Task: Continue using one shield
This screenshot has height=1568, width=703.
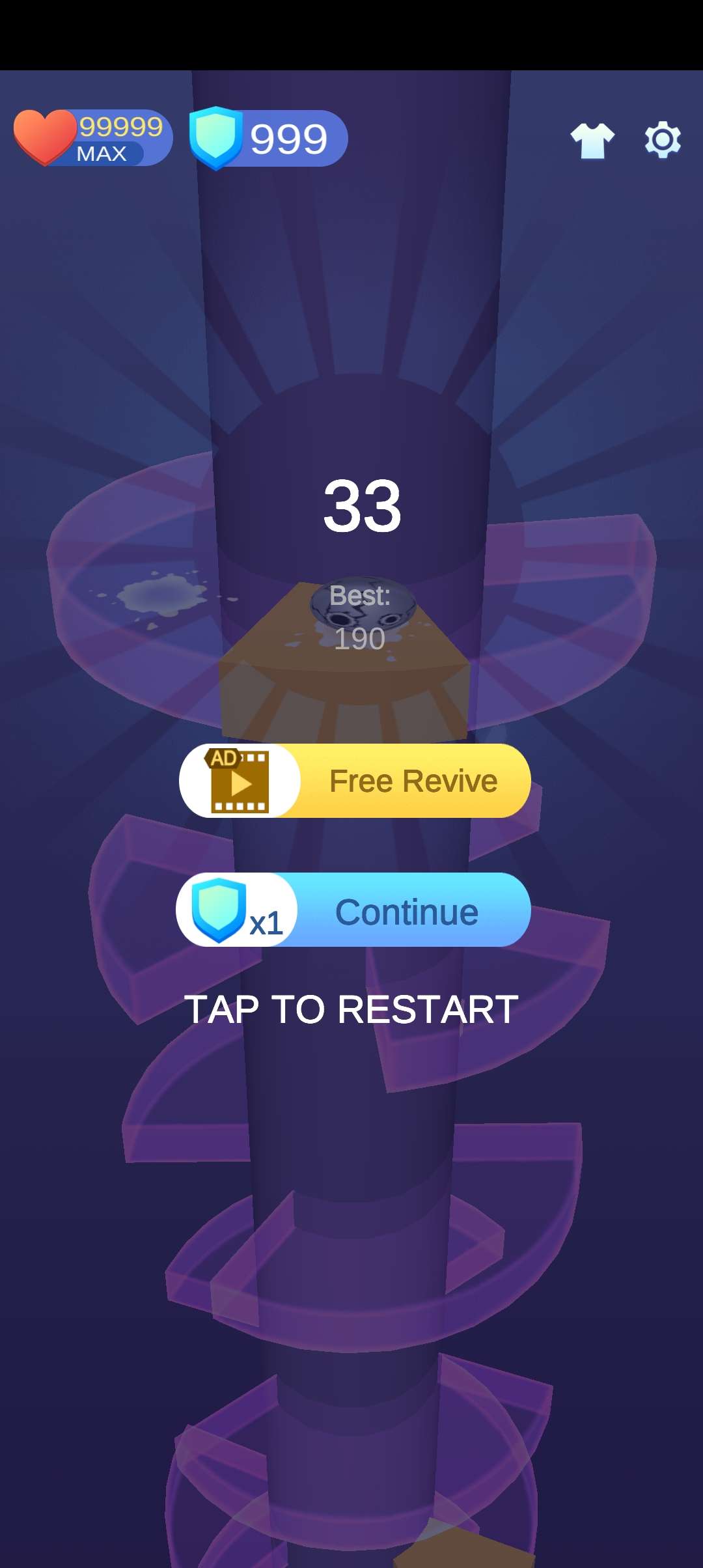Action: (x=353, y=910)
